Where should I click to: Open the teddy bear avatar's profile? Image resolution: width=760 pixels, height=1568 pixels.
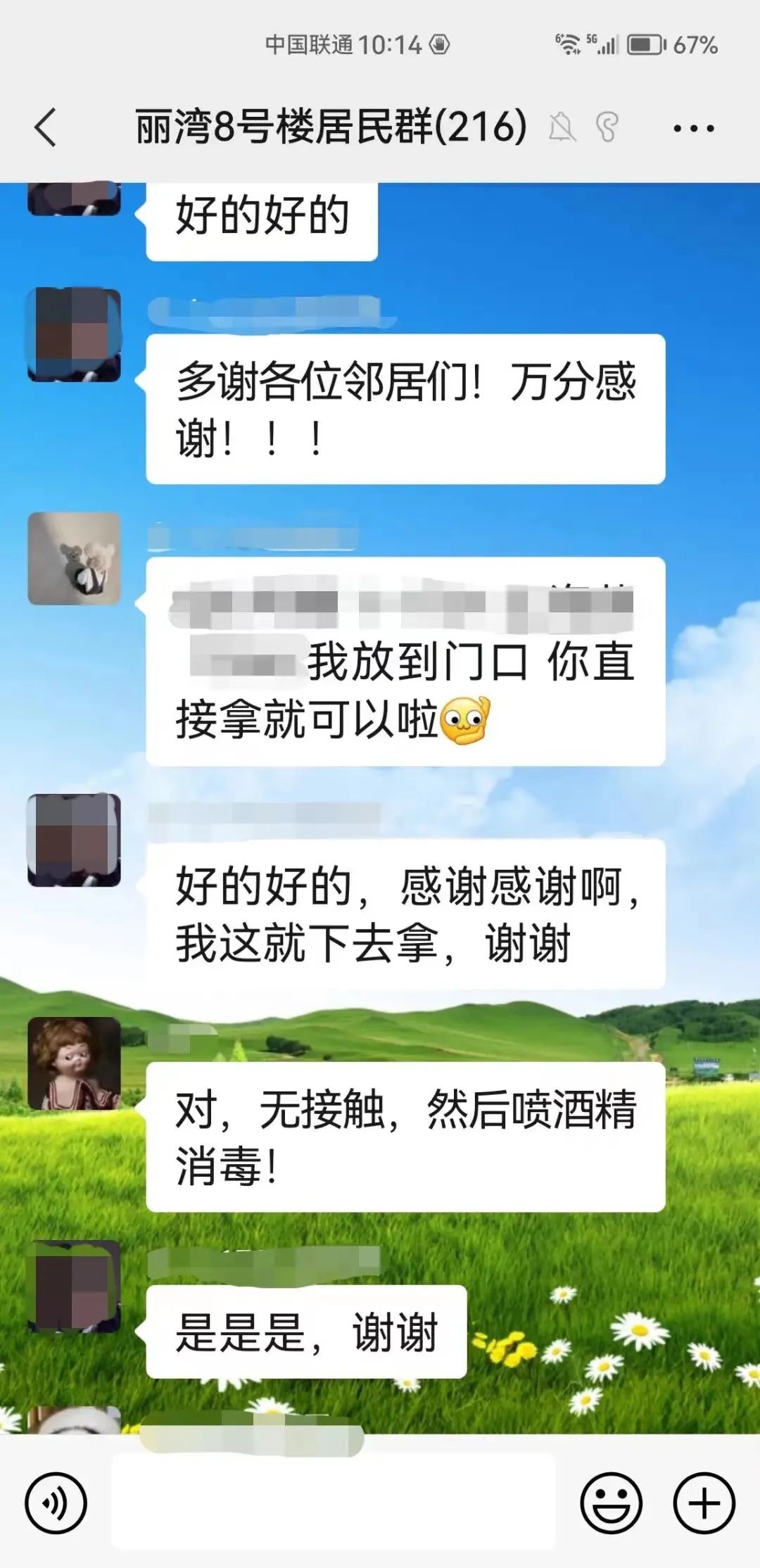coord(74,559)
